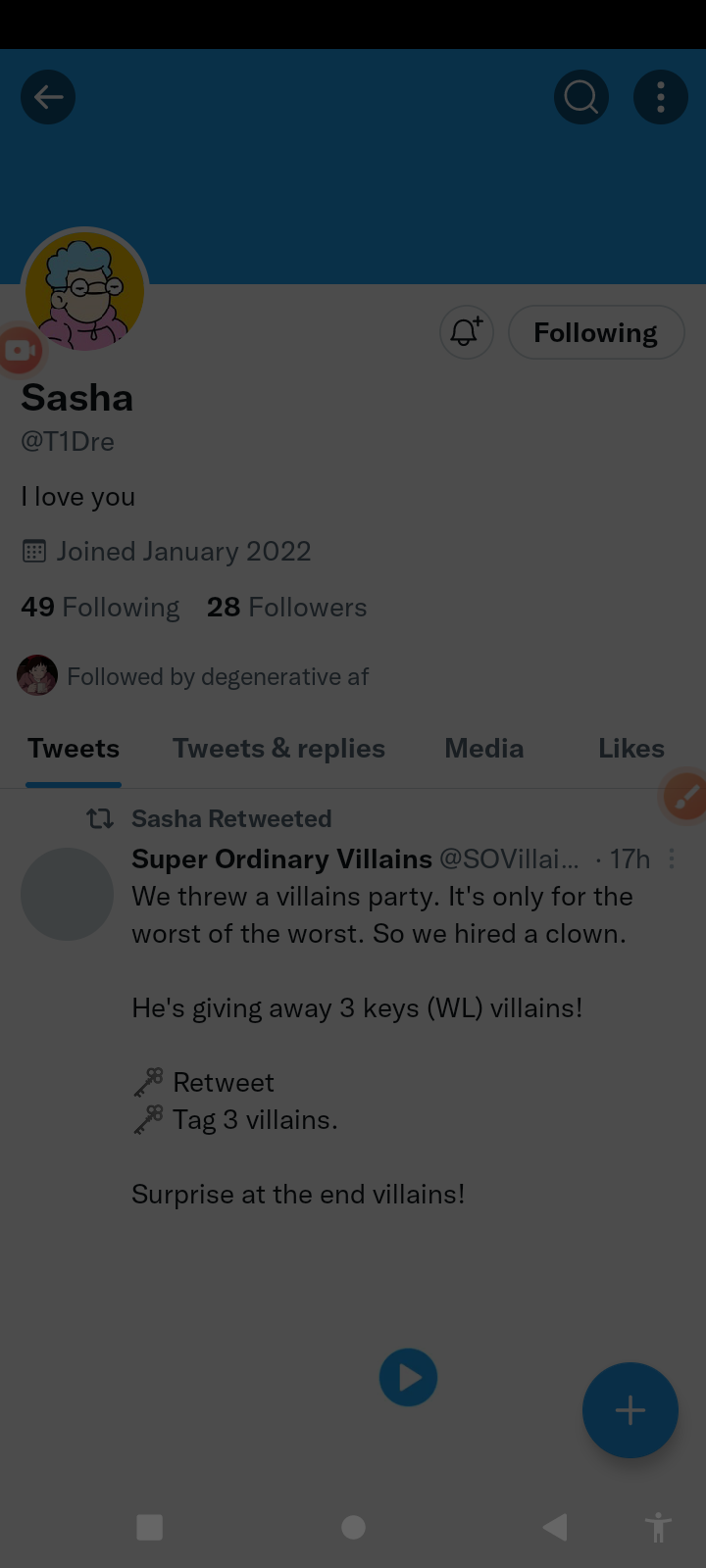Viewport: 706px width, 1568px height.
Task: View Sasha's profile picture
Action: [85, 291]
